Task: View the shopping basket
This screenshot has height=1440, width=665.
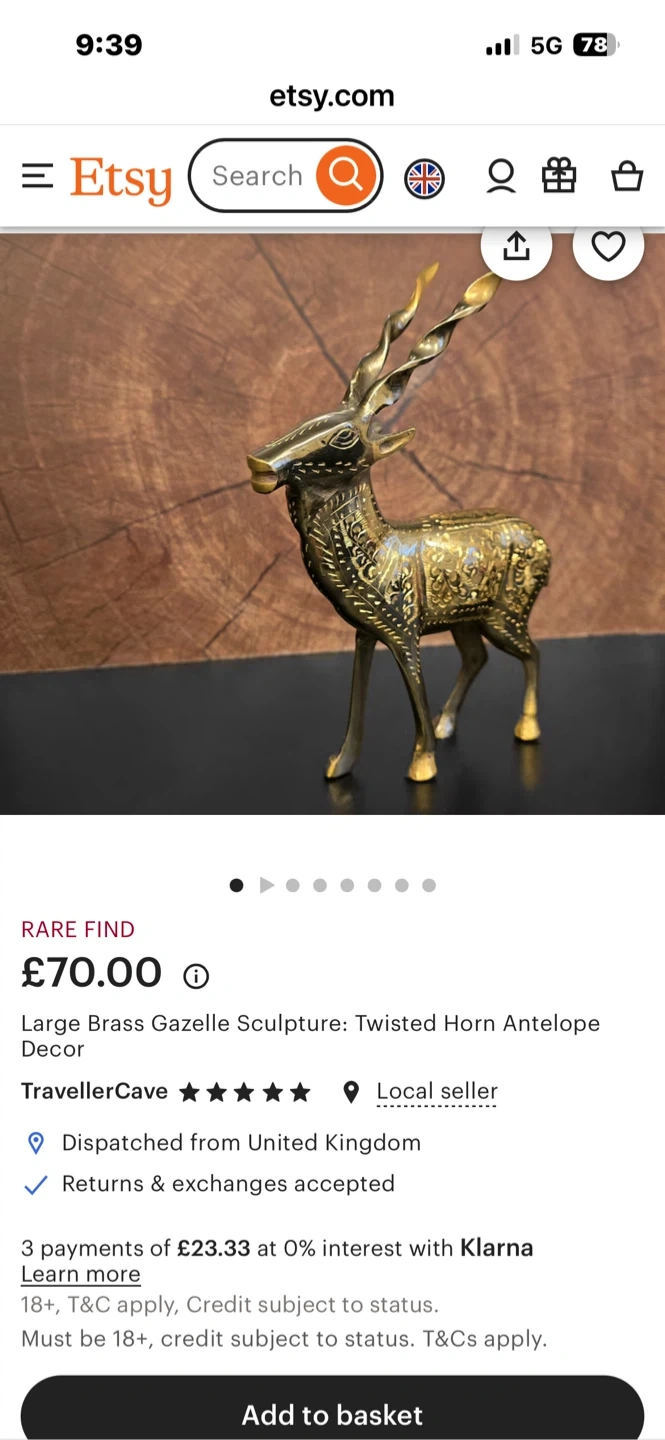Action: coord(627,177)
